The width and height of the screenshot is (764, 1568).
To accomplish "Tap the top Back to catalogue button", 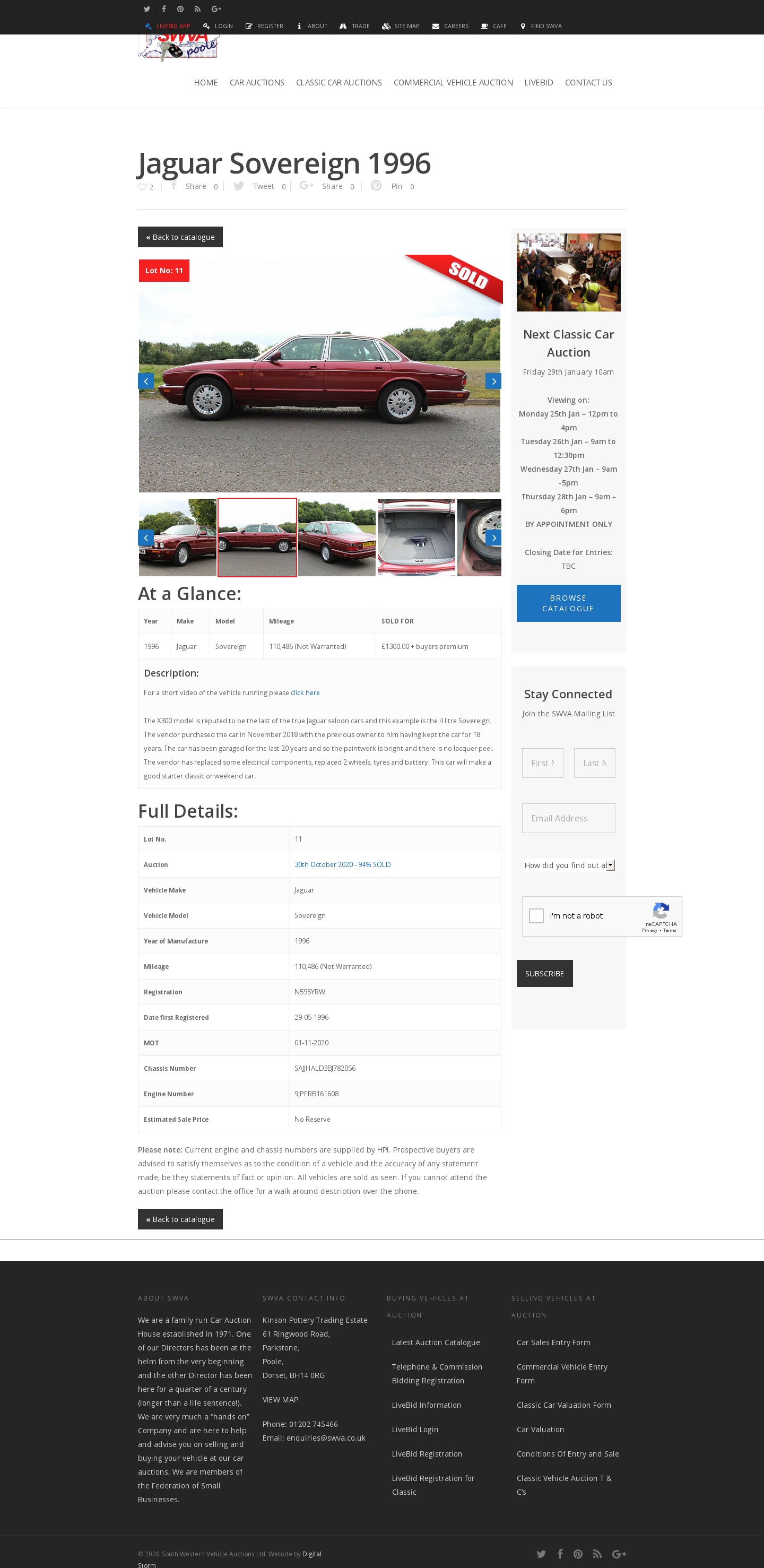I will 180,237.
